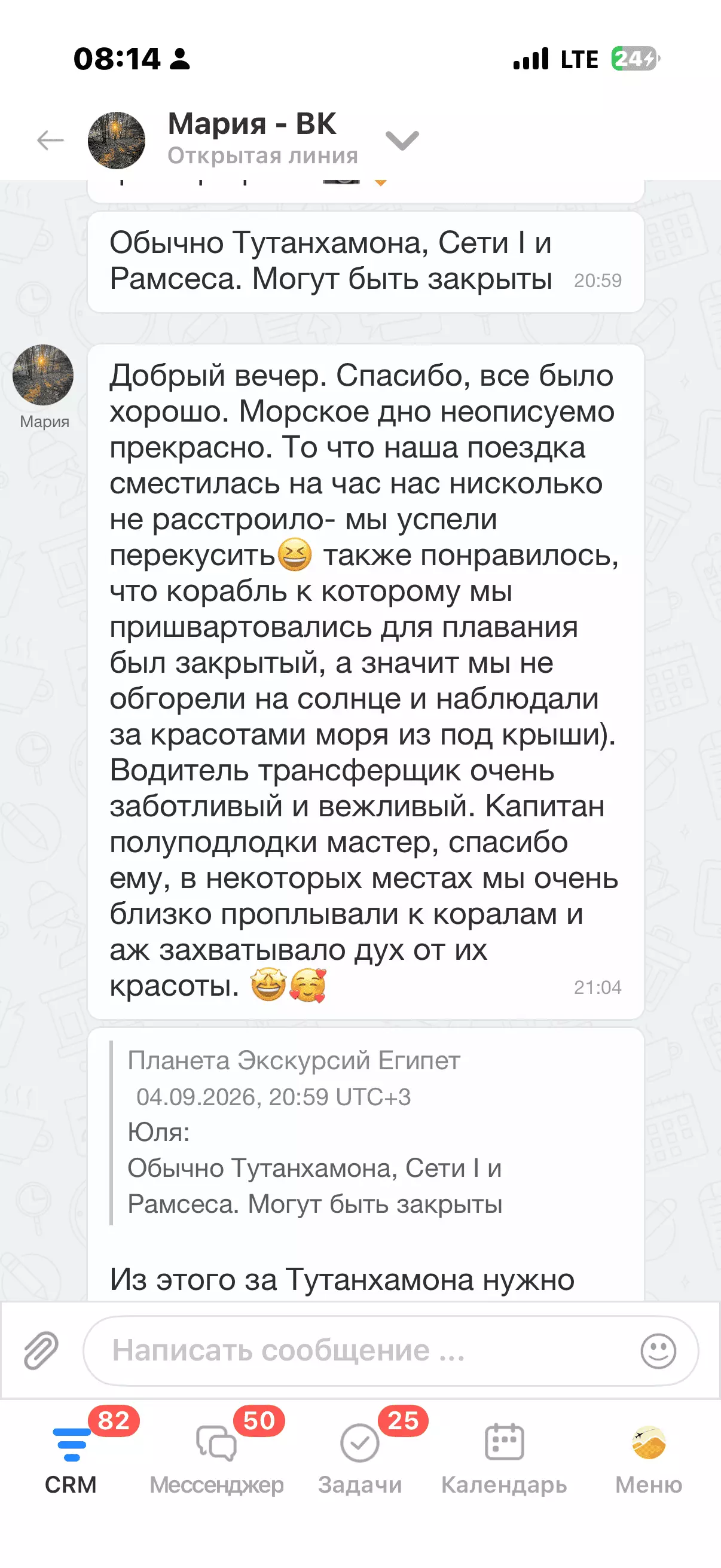The width and height of the screenshot is (721, 1568).
Task: Switch to the Мессенджер tab
Action: point(216,1457)
